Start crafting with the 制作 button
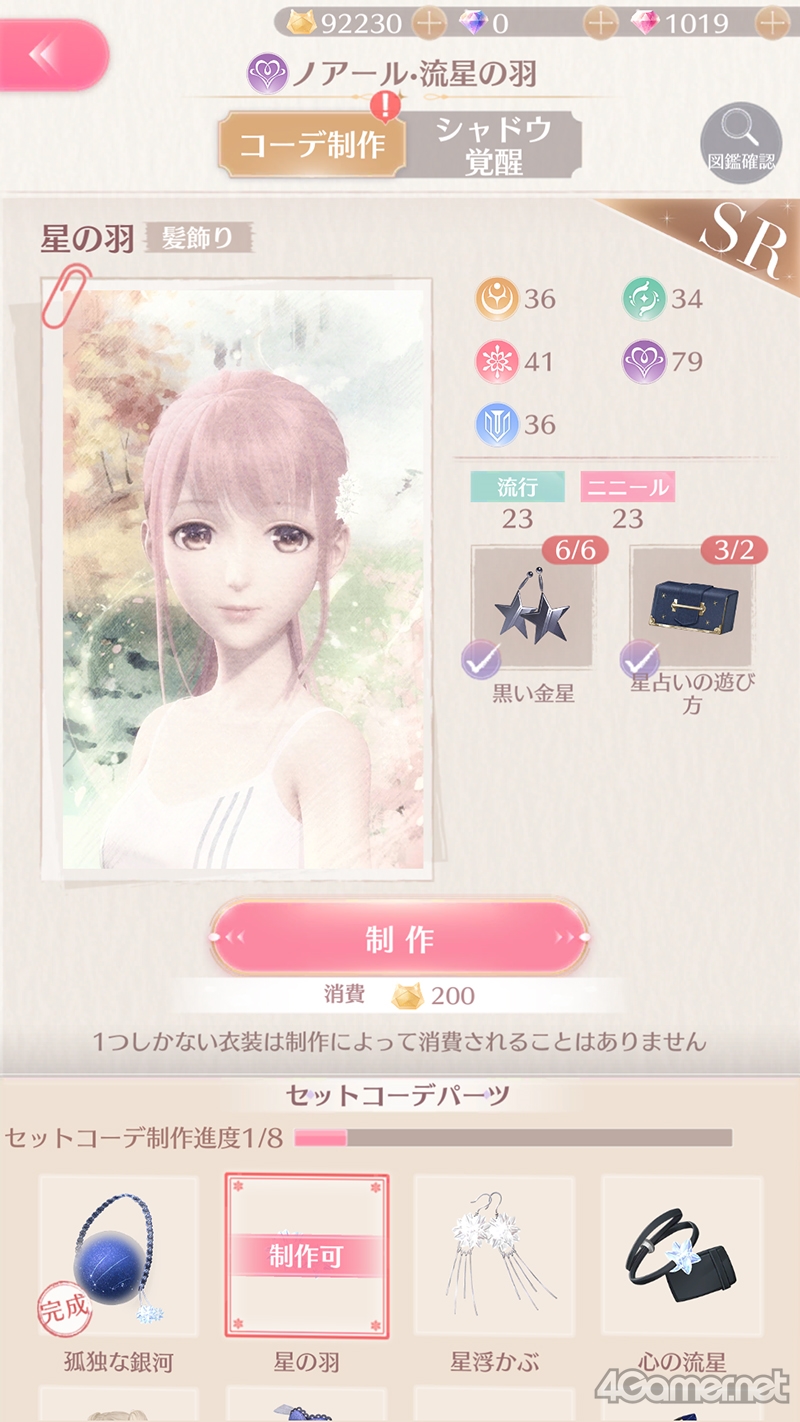Screen dimensions: 800x1422 click(399, 938)
